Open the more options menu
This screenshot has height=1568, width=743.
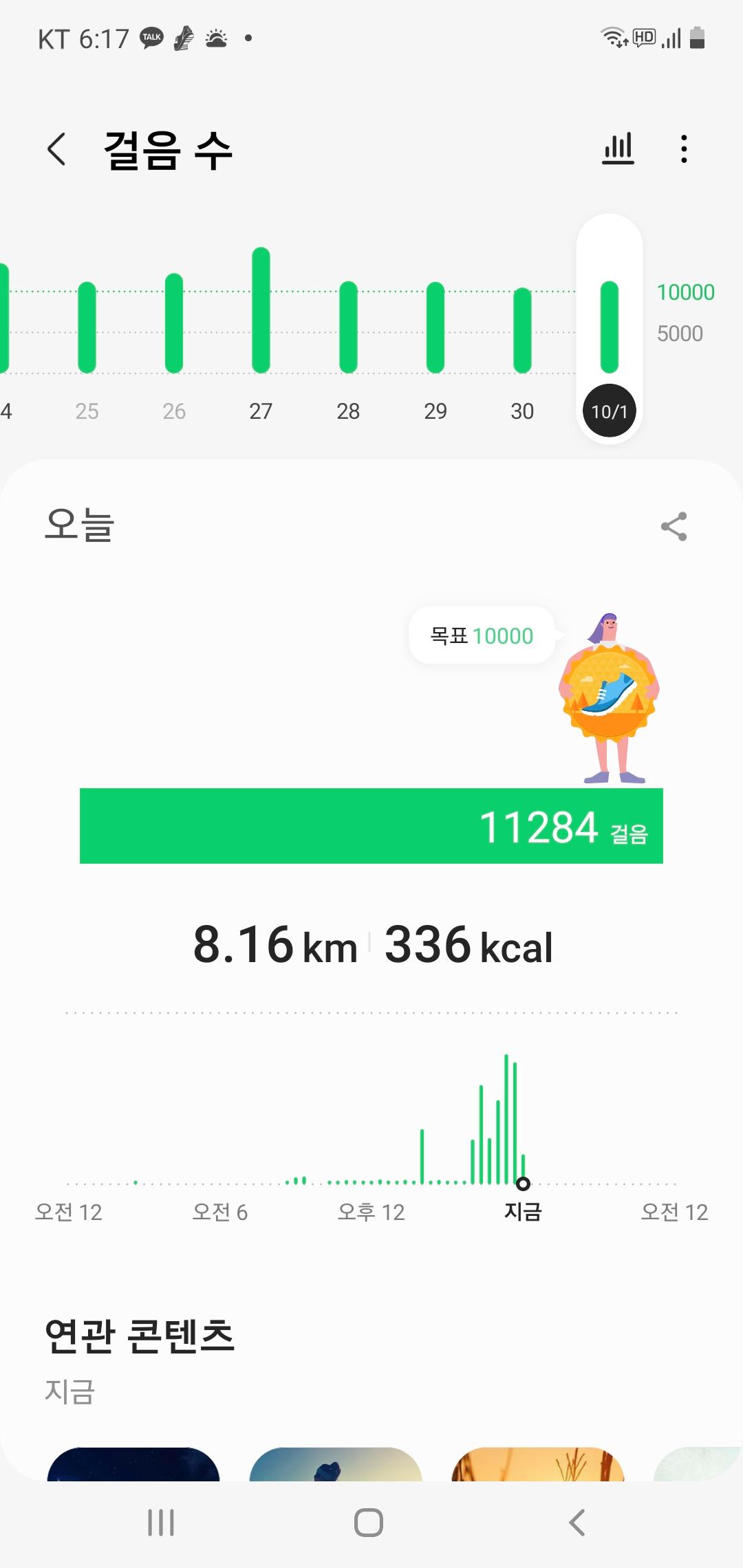[x=683, y=149]
